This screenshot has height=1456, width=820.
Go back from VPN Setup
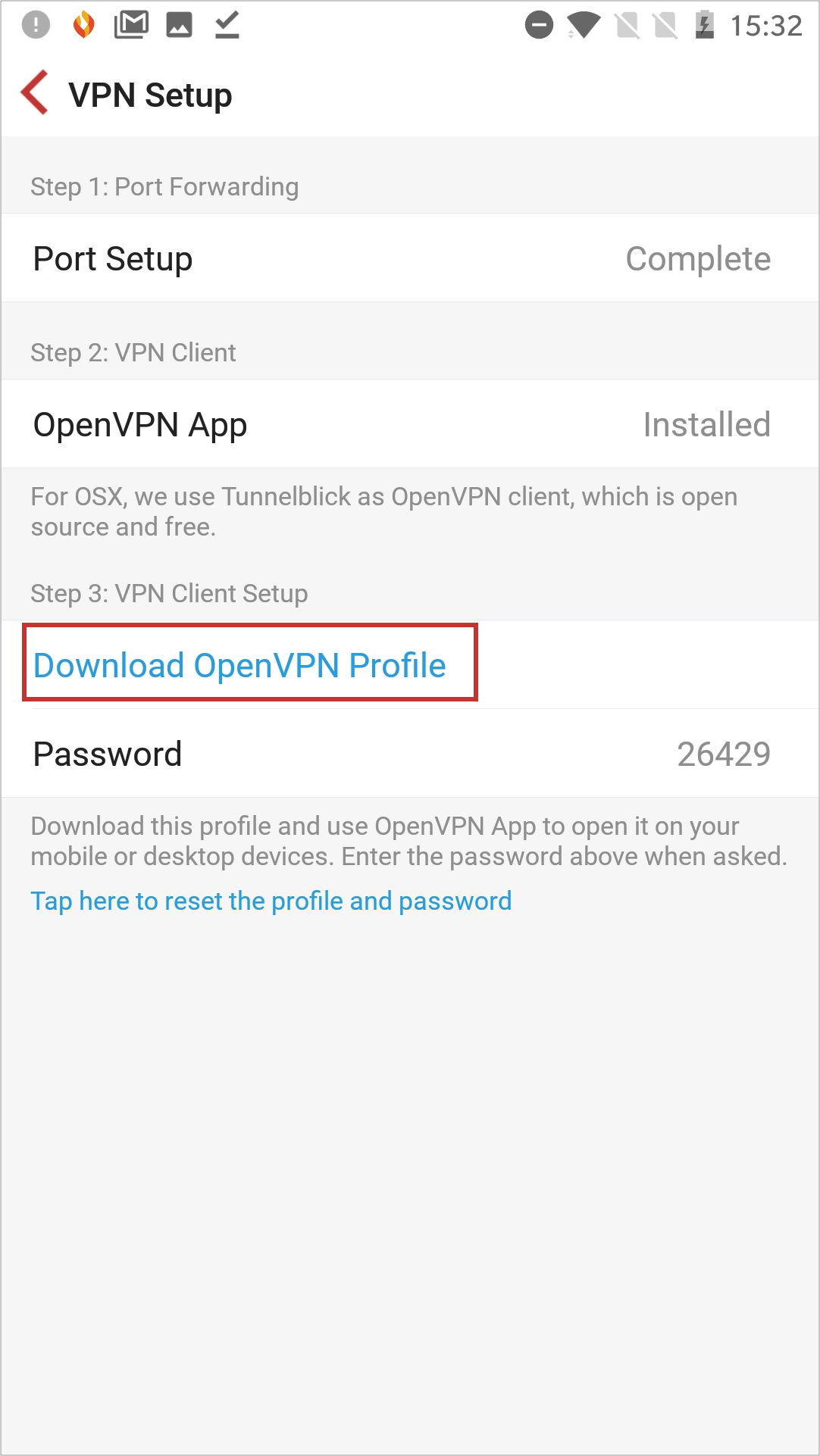[35, 93]
